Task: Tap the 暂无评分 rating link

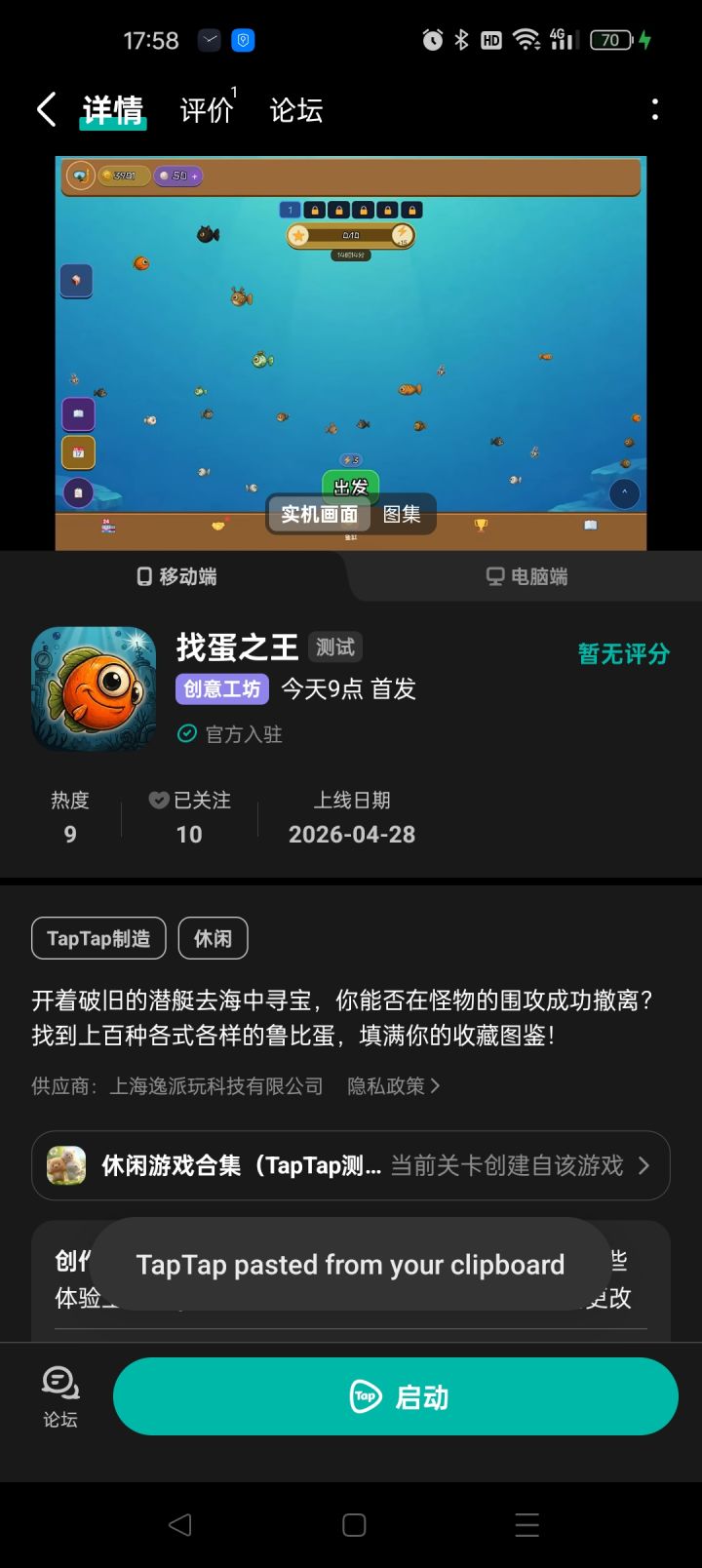Action: tap(622, 654)
